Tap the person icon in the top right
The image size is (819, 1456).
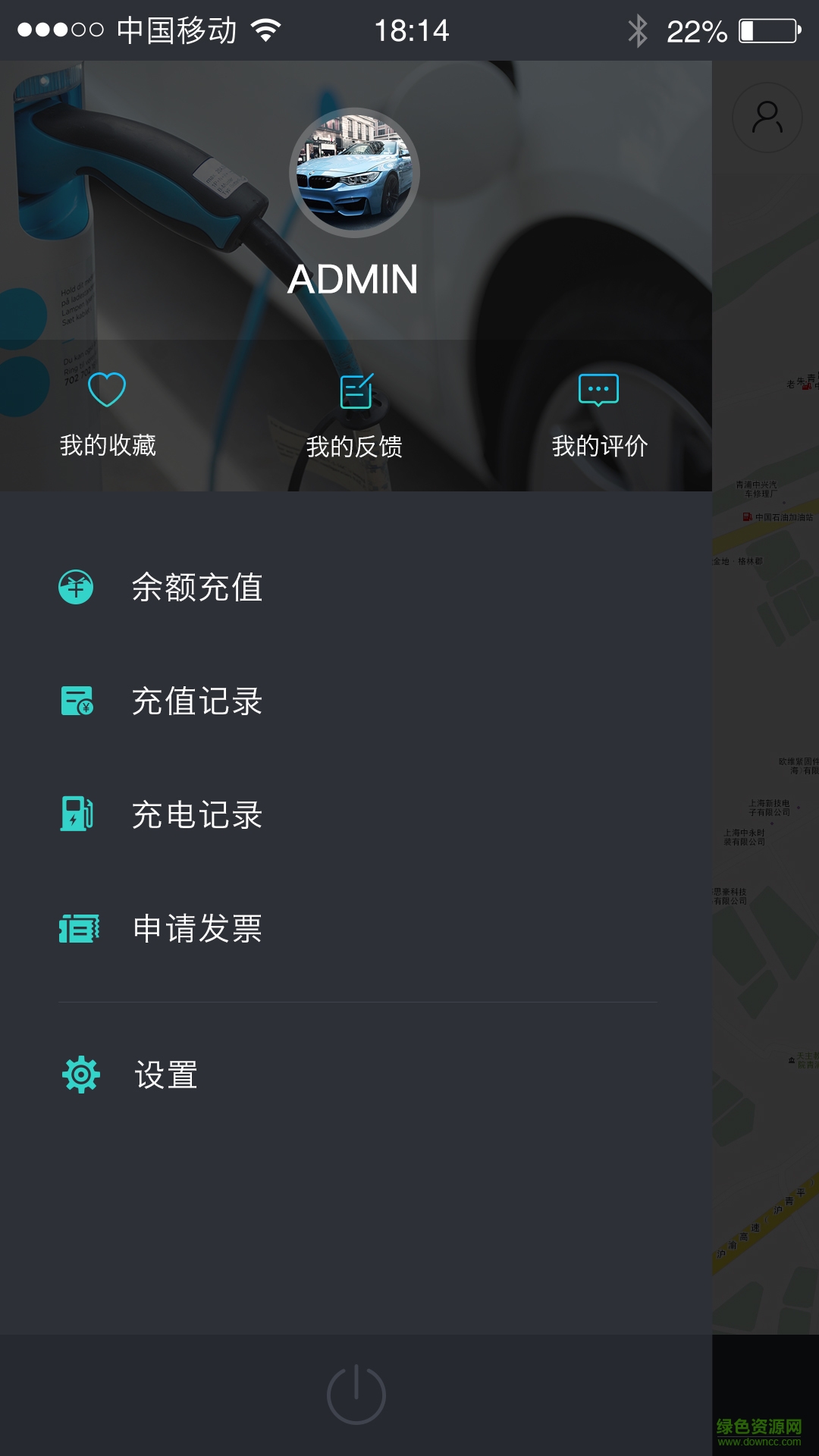tap(767, 116)
